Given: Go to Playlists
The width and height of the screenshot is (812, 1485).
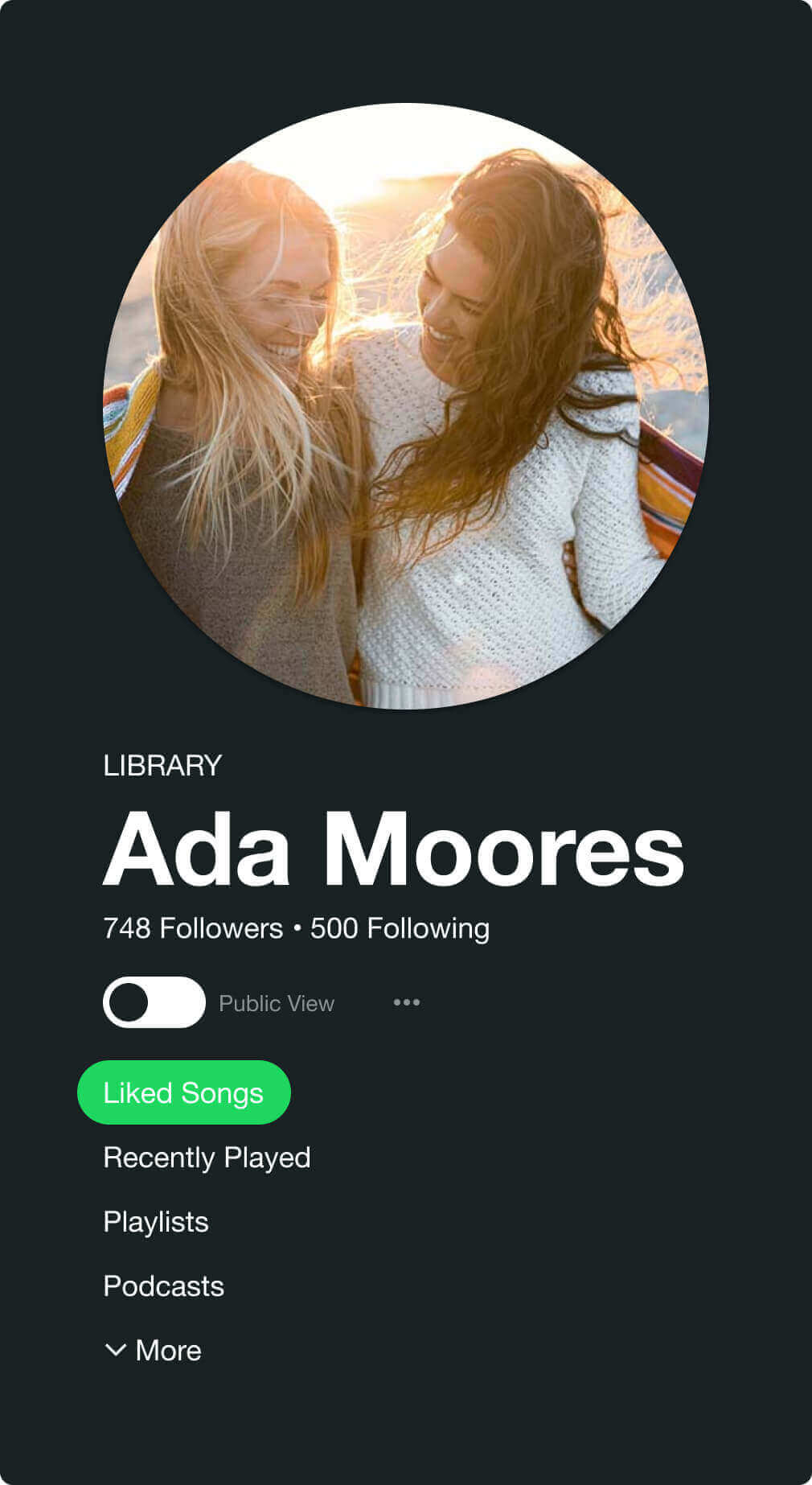Looking at the screenshot, I should point(156,1222).
